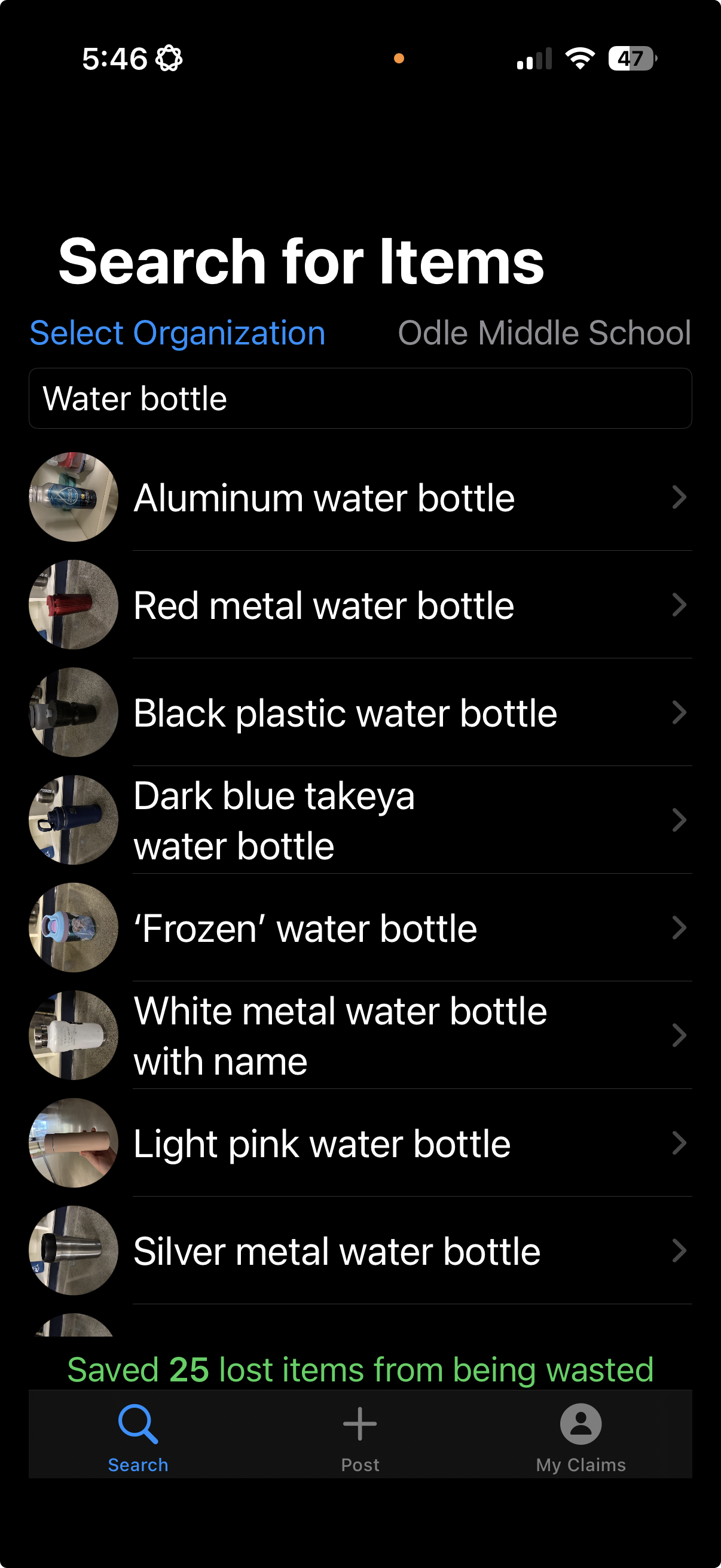The width and height of the screenshot is (721, 1568).
Task: Select the Black plastic water bottle listing
Action: point(345,712)
